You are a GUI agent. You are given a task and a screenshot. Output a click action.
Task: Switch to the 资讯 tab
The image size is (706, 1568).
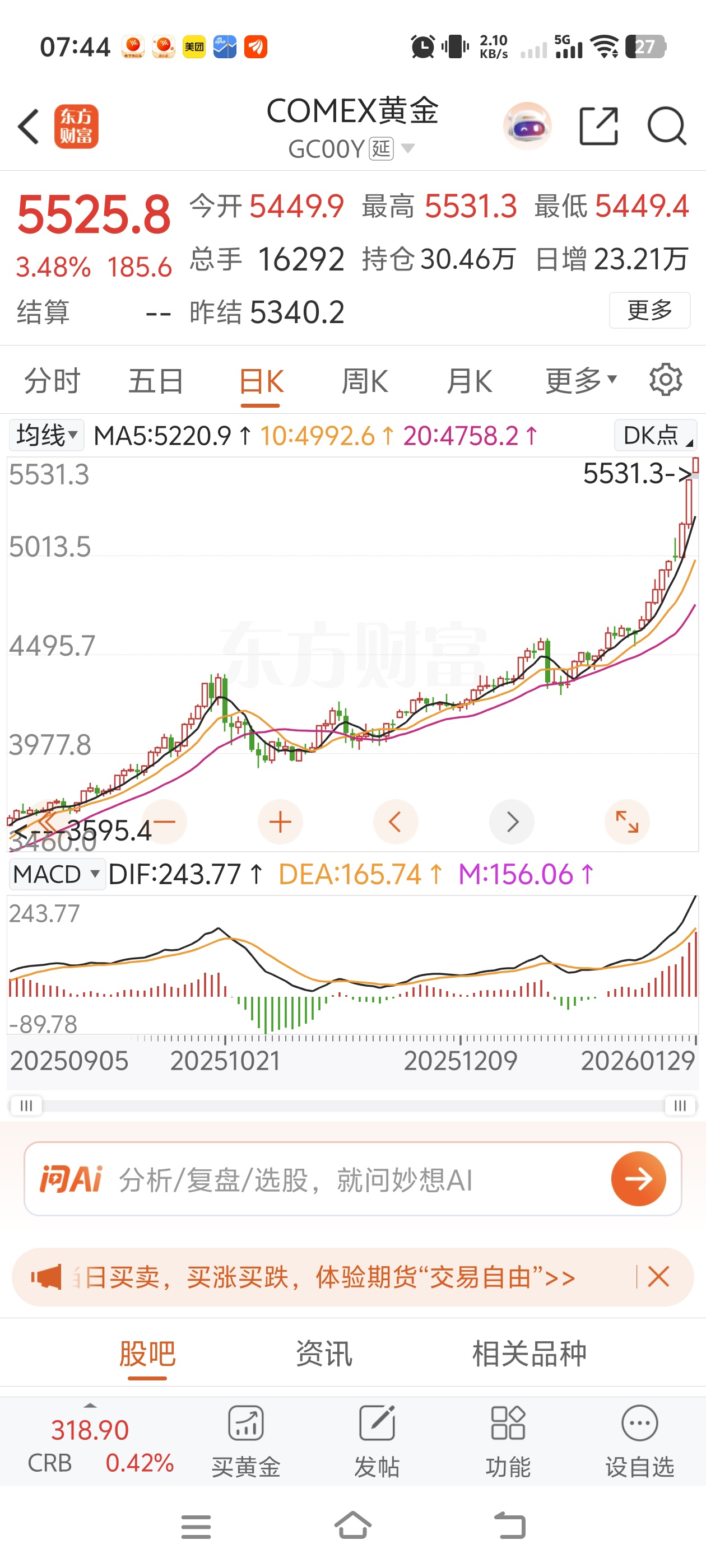(324, 1354)
